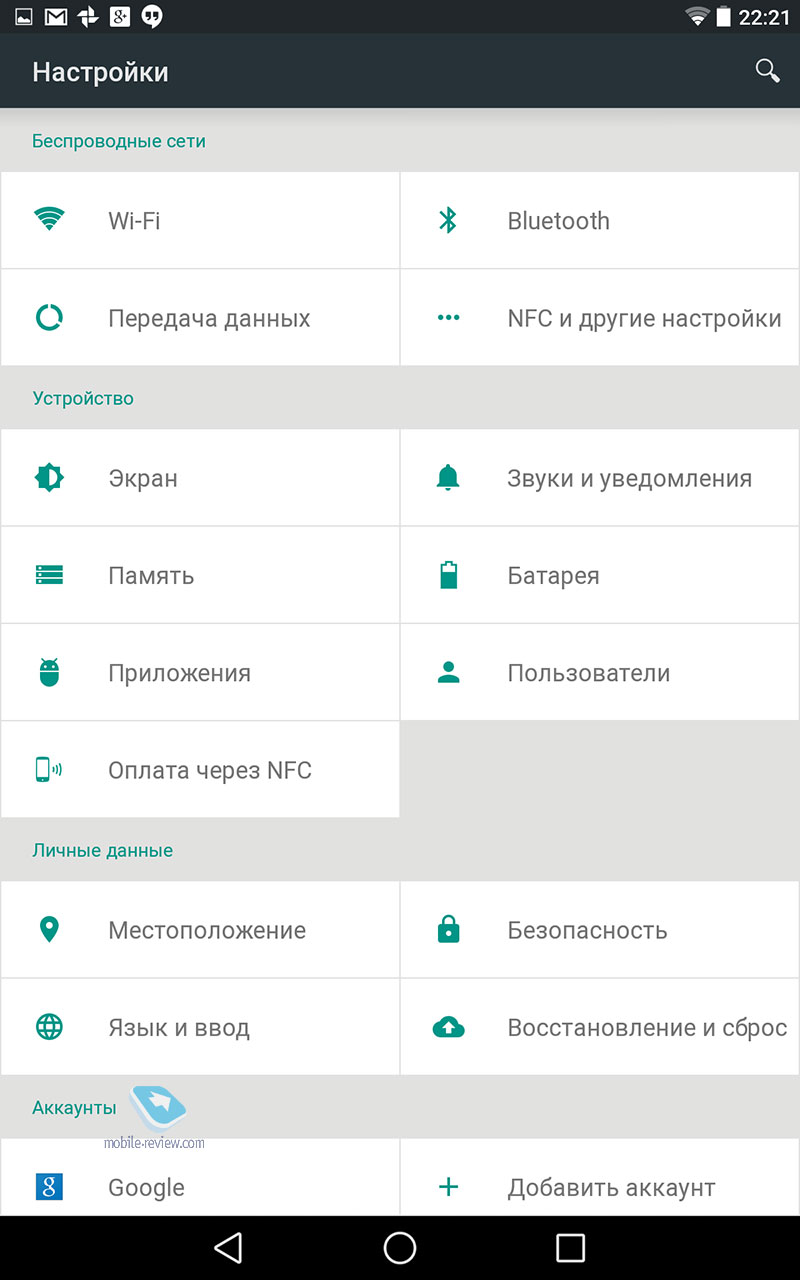Viewport: 800px width, 1280px height.
Task: Open Язык и ввод settings
Action: pyautogui.click(x=200, y=1027)
